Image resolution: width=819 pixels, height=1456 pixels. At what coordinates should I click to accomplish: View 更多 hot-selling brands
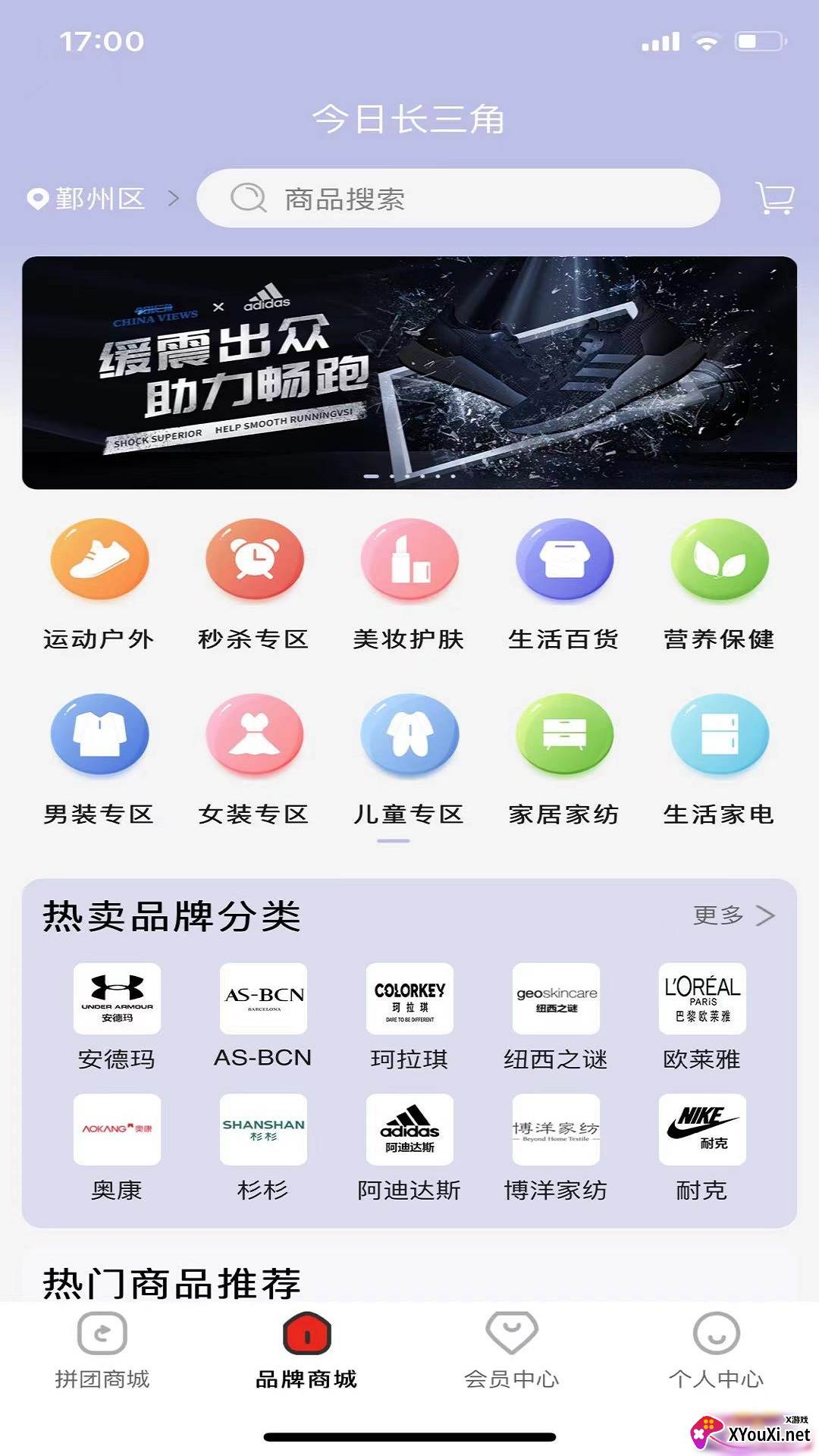tap(734, 915)
